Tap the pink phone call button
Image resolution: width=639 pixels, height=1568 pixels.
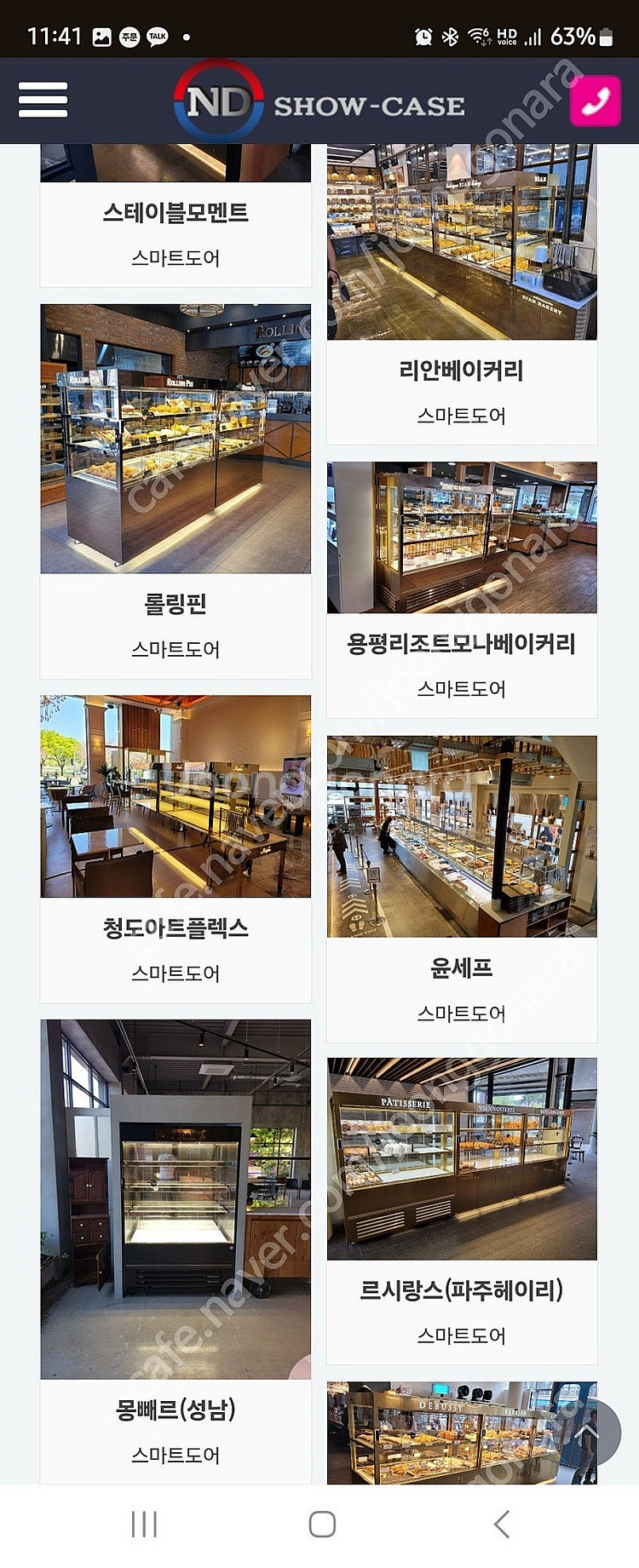(595, 101)
